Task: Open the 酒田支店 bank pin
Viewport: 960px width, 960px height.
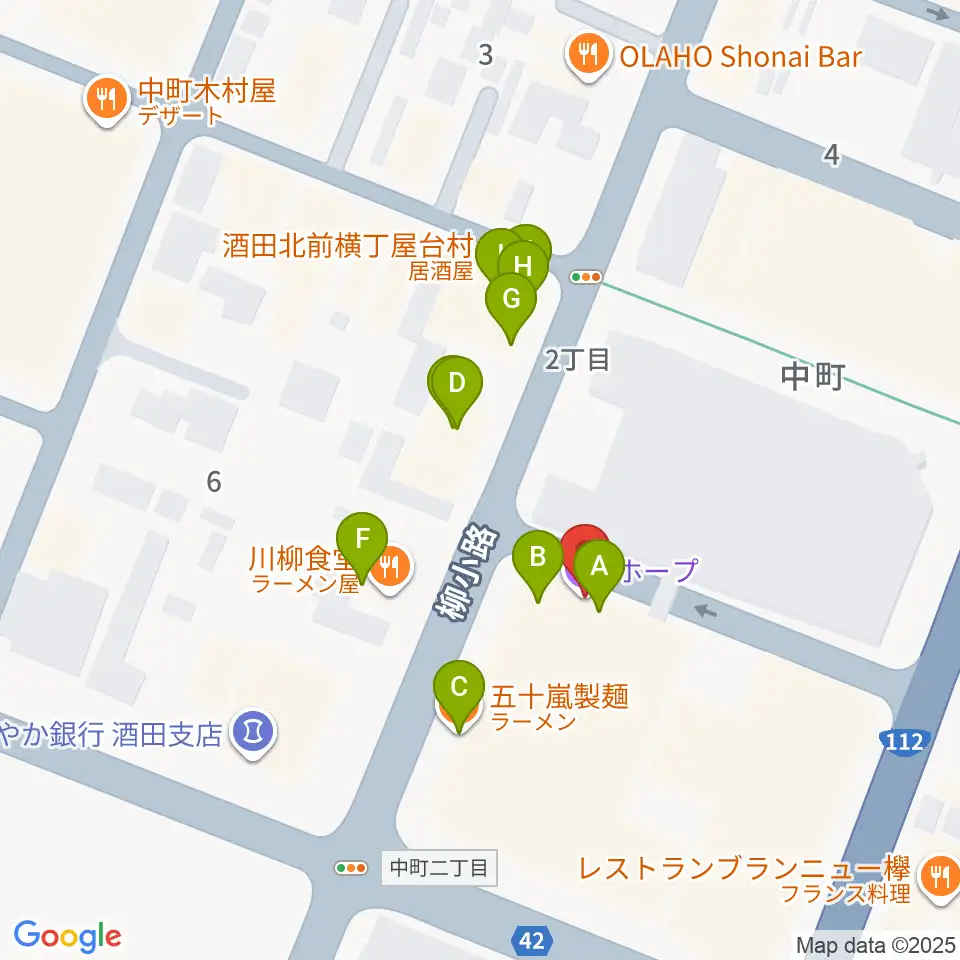Action: 253,732
